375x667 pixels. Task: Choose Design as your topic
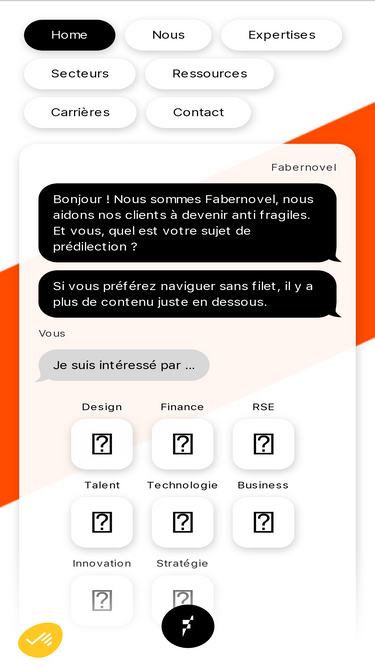click(102, 444)
